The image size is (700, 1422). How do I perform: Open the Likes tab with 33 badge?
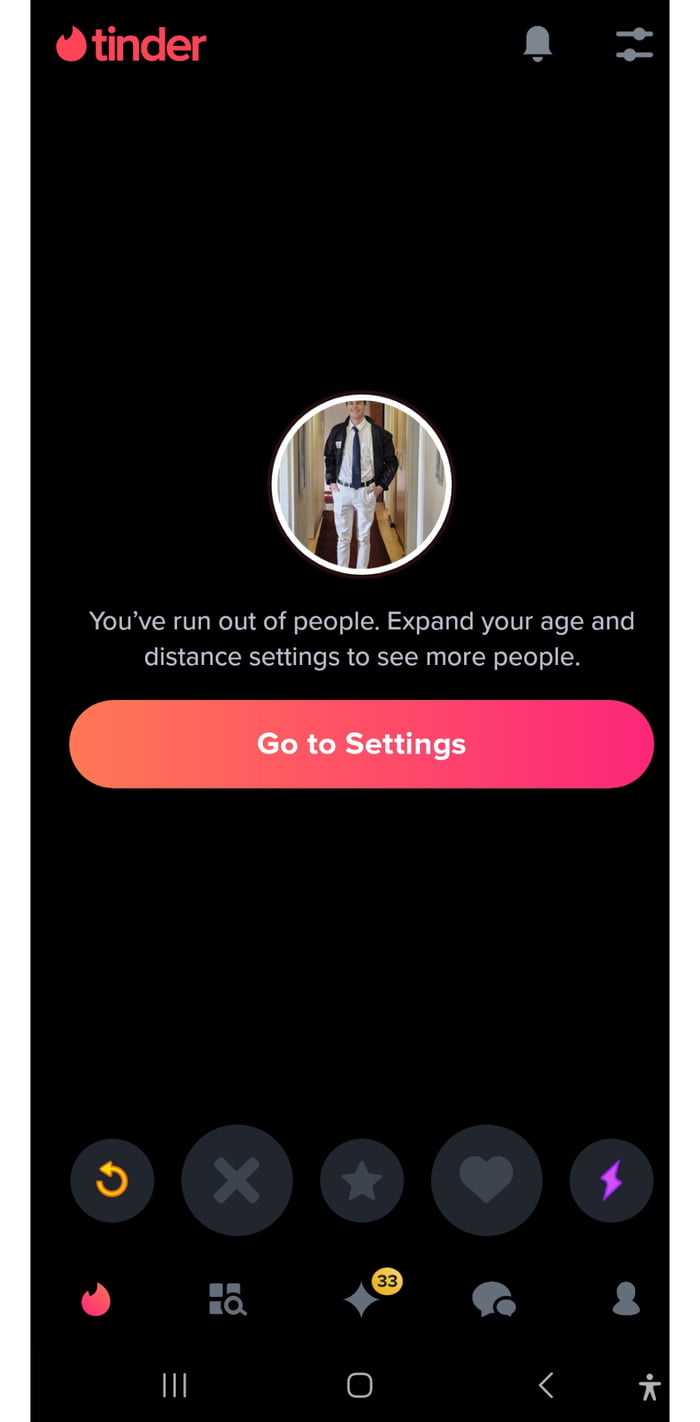tap(362, 1298)
